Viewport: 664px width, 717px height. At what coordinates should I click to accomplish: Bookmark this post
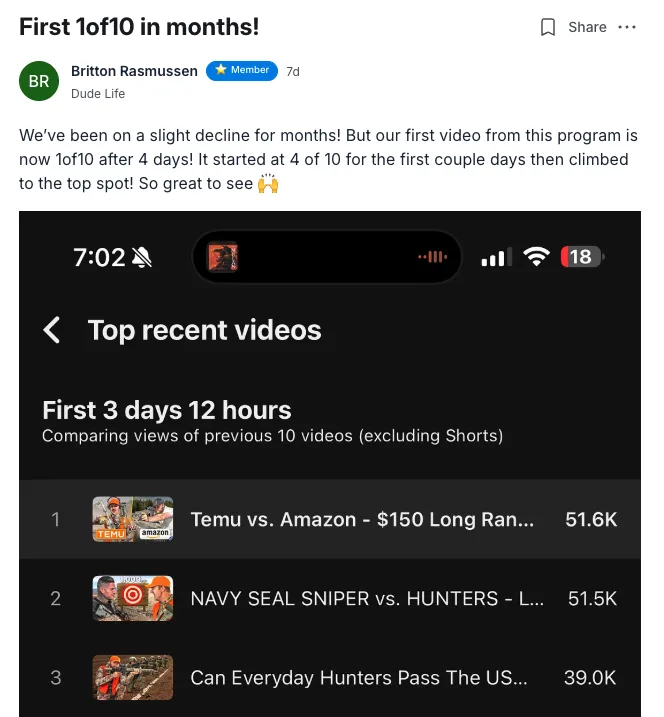coord(547,27)
